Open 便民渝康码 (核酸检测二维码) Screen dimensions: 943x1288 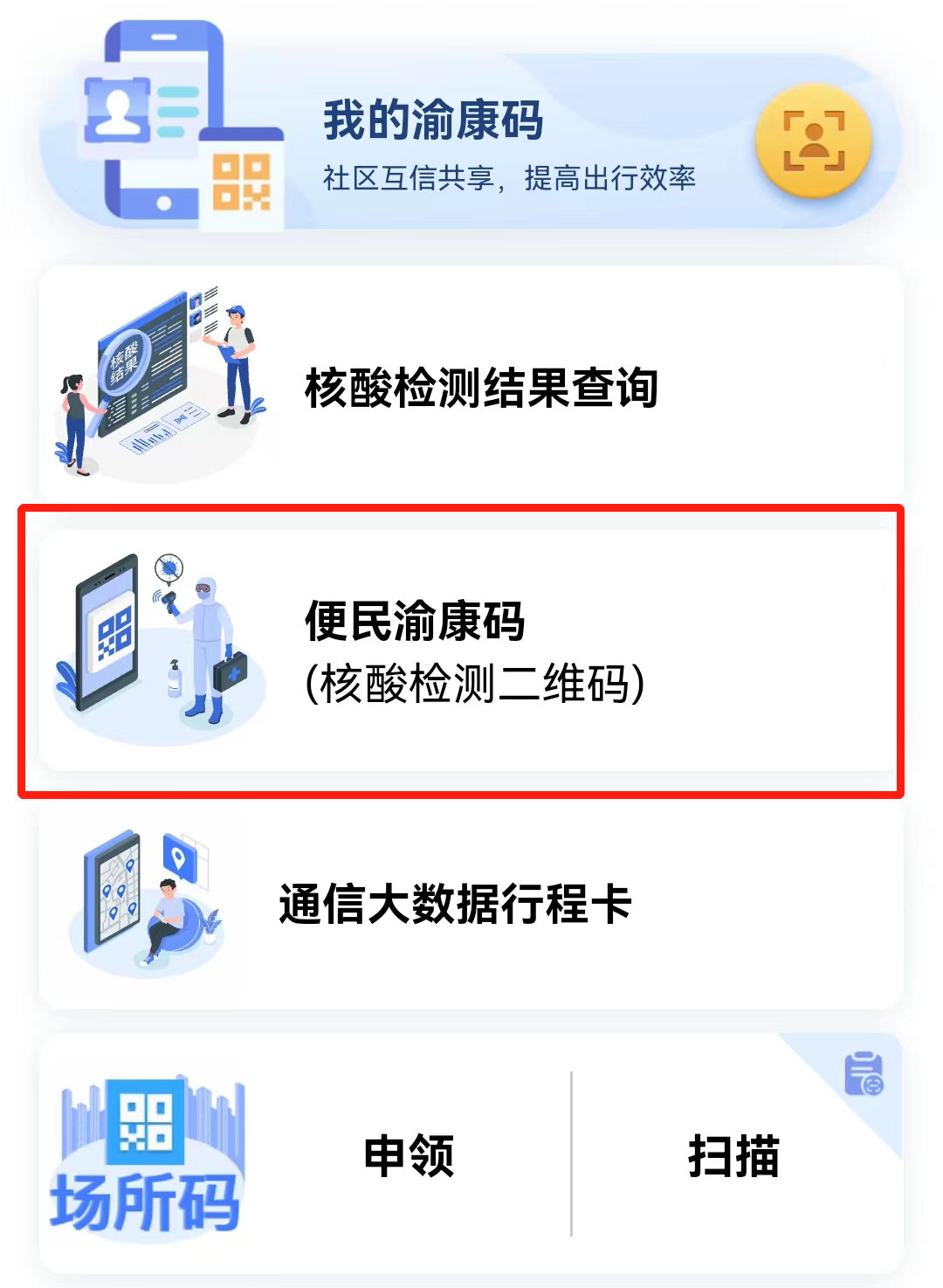click(471, 651)
